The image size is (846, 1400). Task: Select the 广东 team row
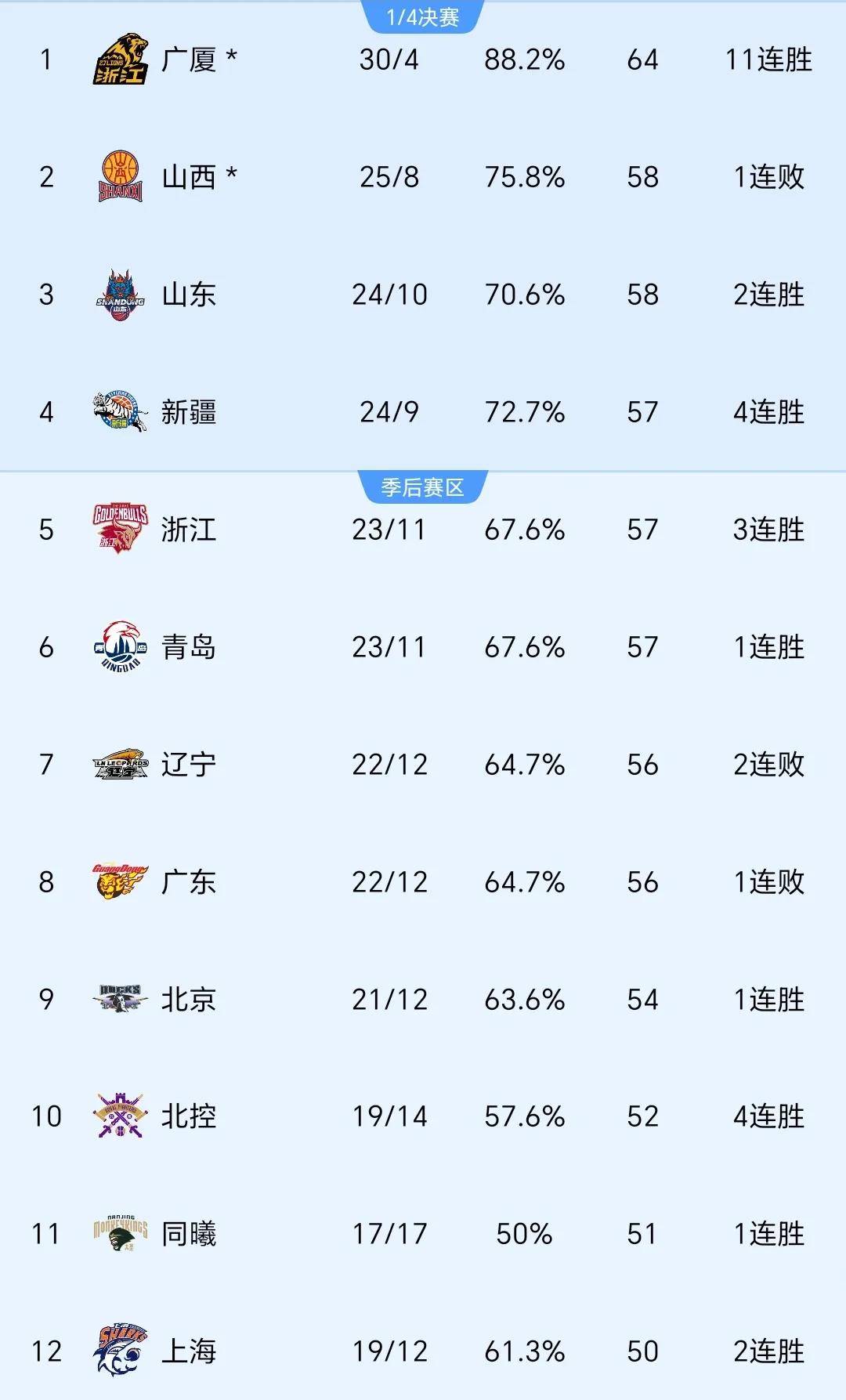point(189,882)
